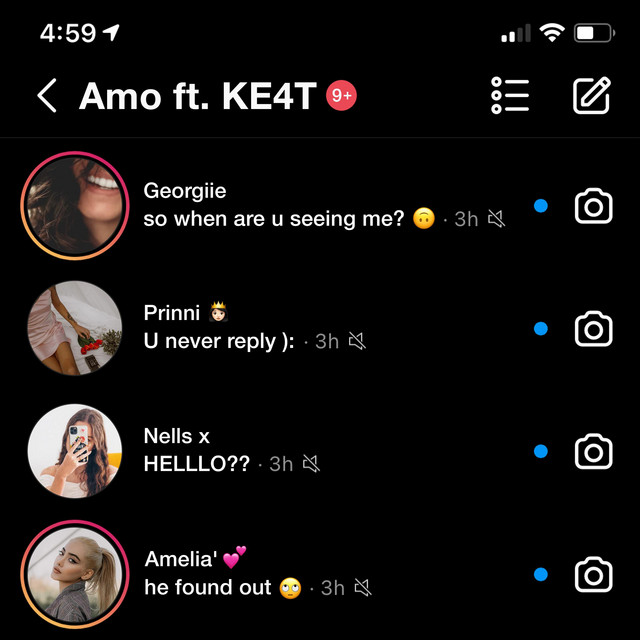Screen dimensions: 640x640
Task: Open the chat with Nells x
Action: [320, 451]
